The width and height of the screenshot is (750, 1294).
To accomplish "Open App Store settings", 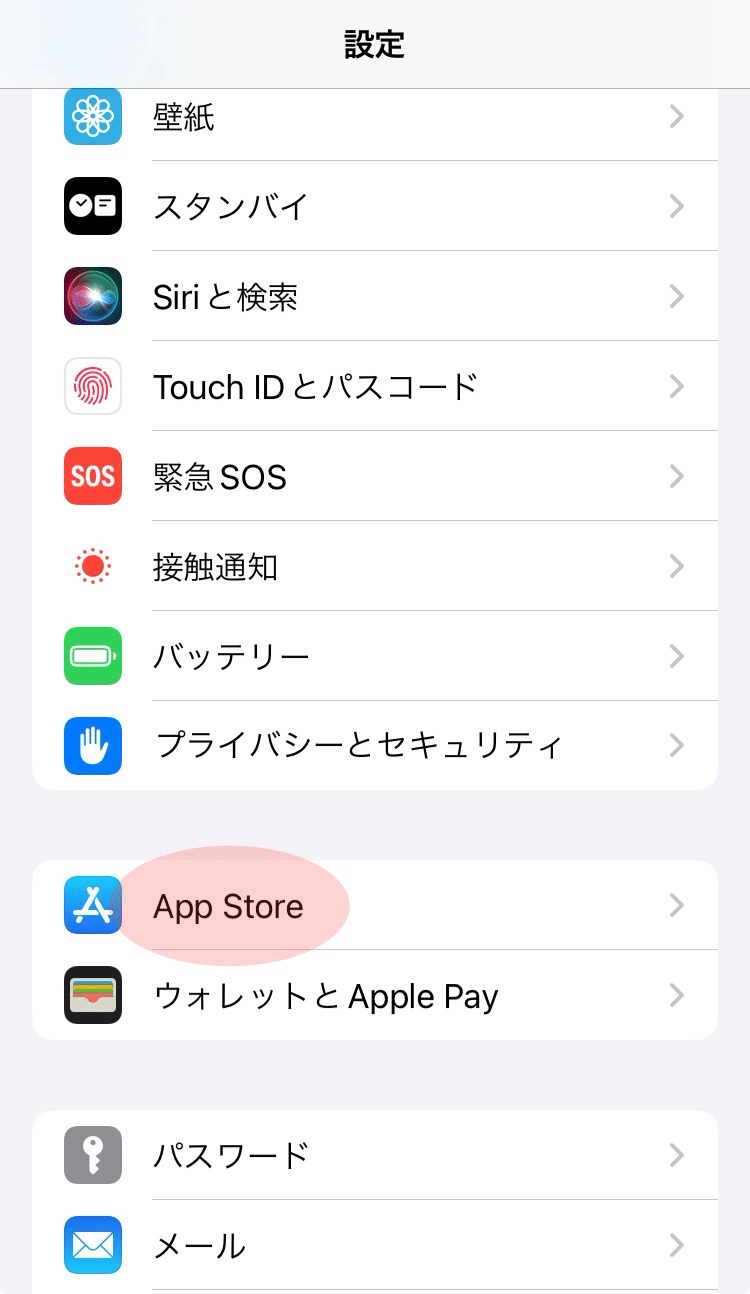I will click(x=375, y=905).
